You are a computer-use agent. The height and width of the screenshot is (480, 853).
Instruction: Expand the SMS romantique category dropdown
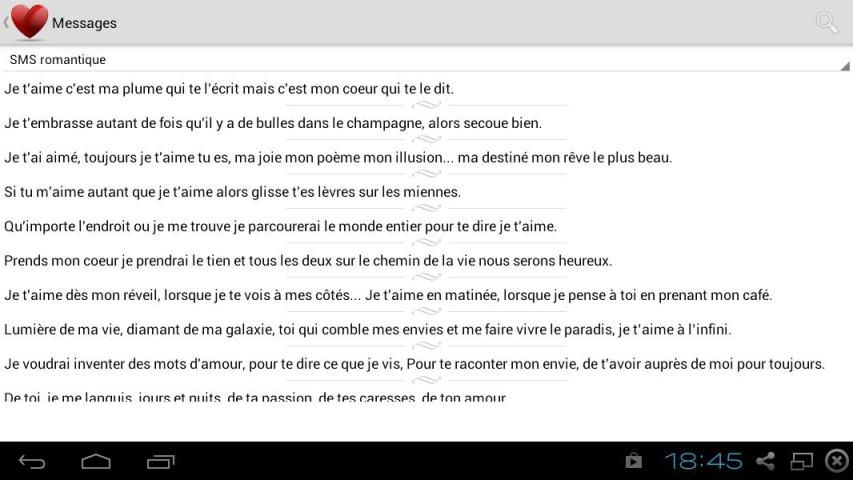coord(426,60)
